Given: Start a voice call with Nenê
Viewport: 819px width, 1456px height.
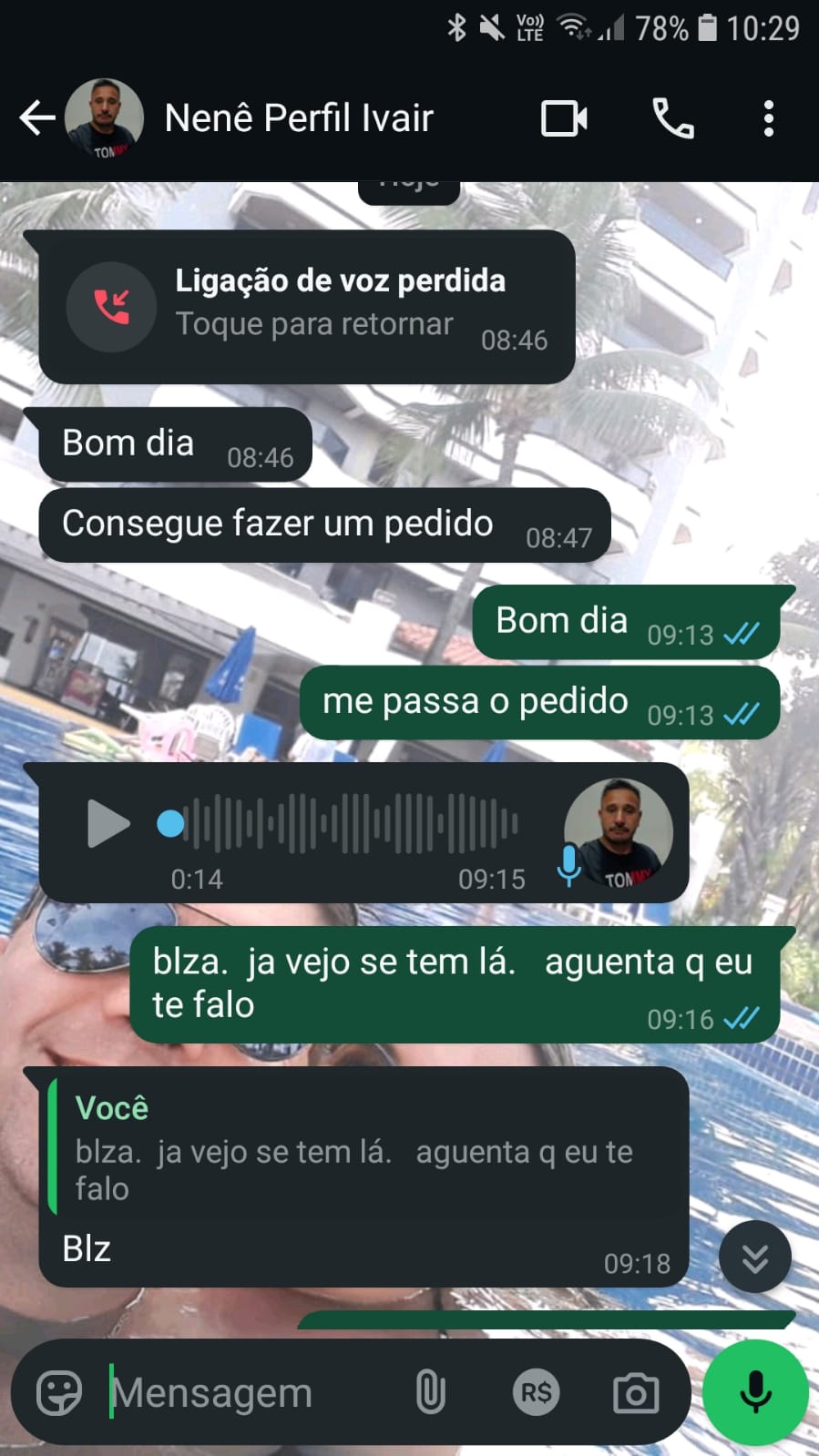Looking at the screenshot, I should pyautogui.click(x=673, y=118).
